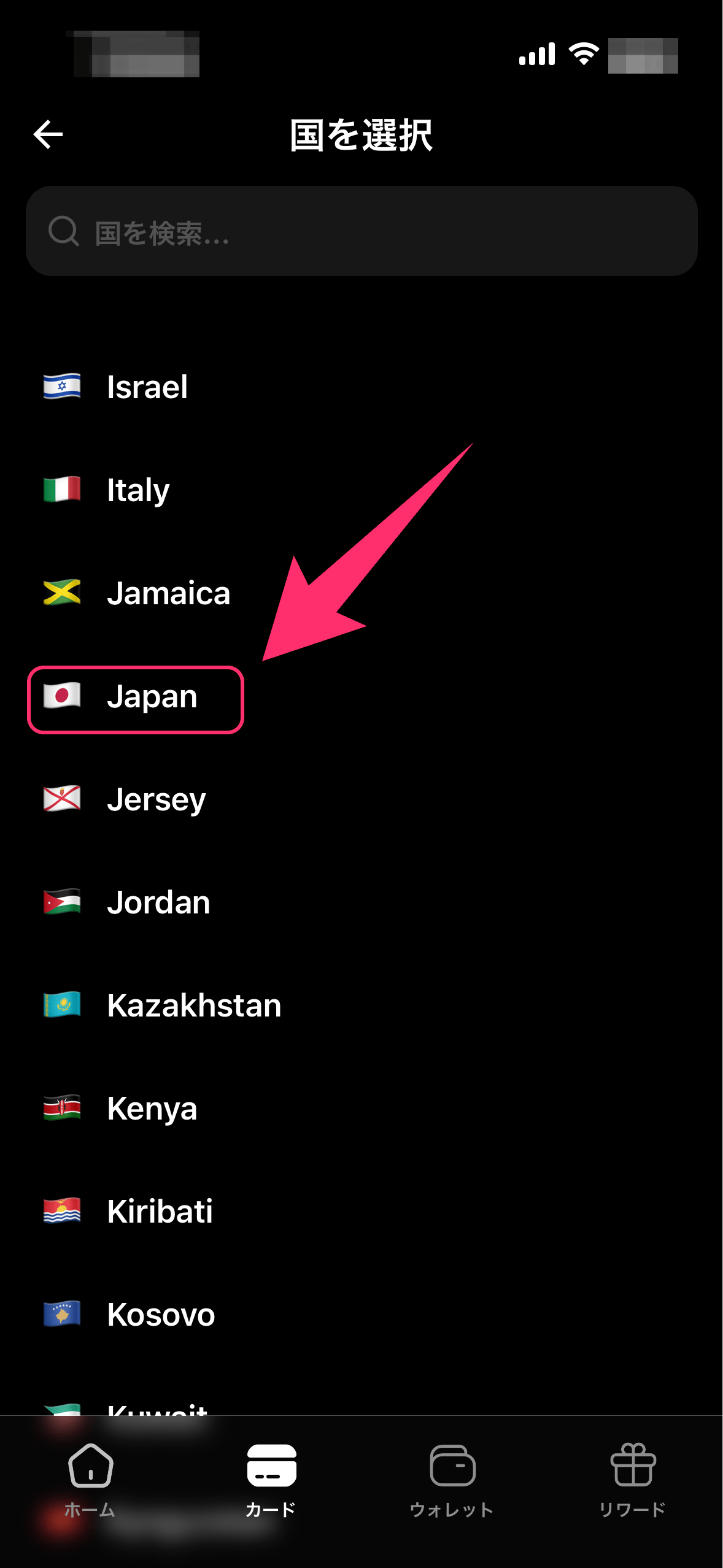
Task: Open the カード tab
Action: (271, 1480)
